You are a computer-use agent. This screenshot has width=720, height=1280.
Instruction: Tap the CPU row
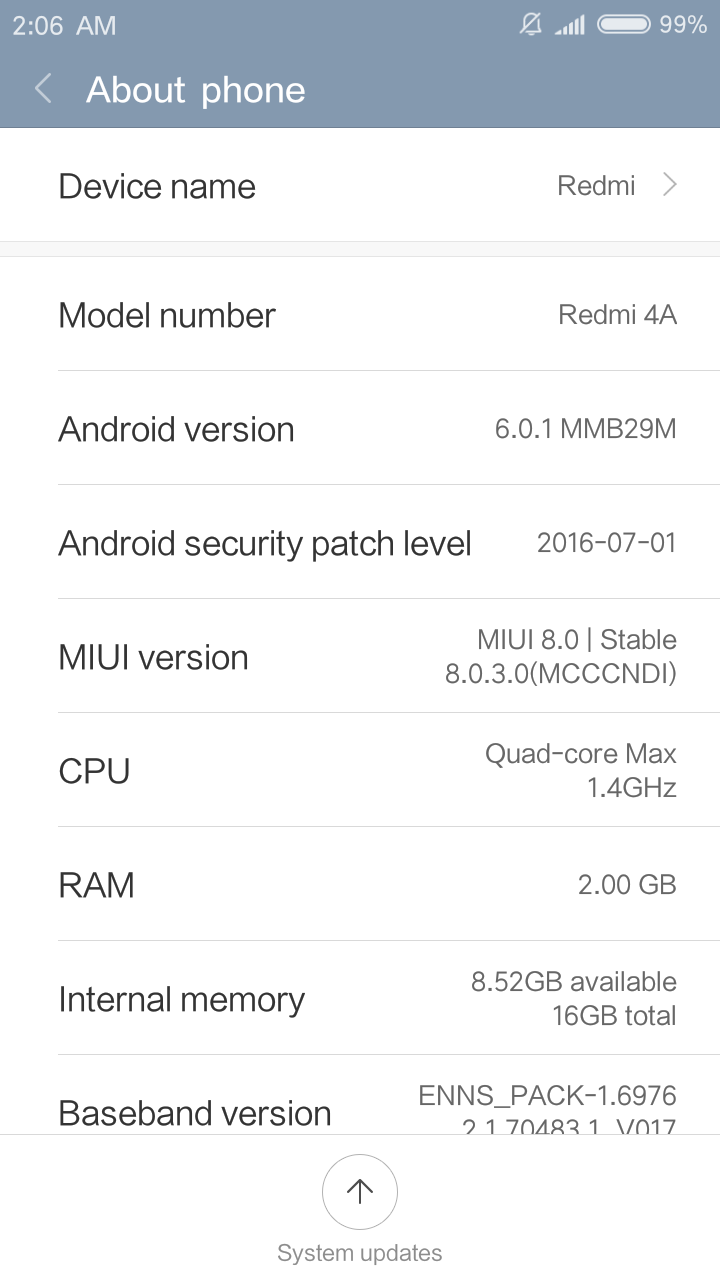pyautogui.click(x=360, y=771)
